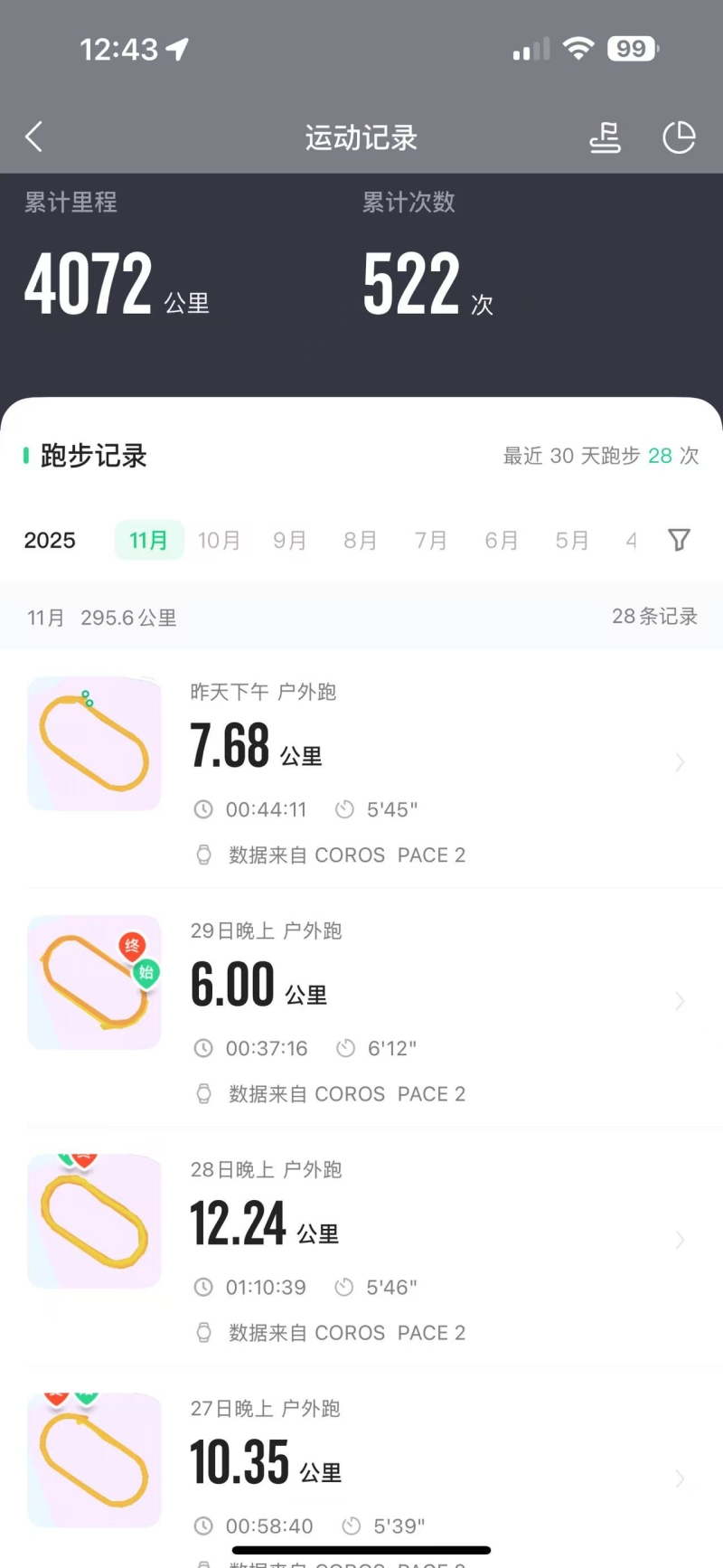Go back from 运动记录 page
This screenshot has height=1568, width=723.
pos(34,137)
